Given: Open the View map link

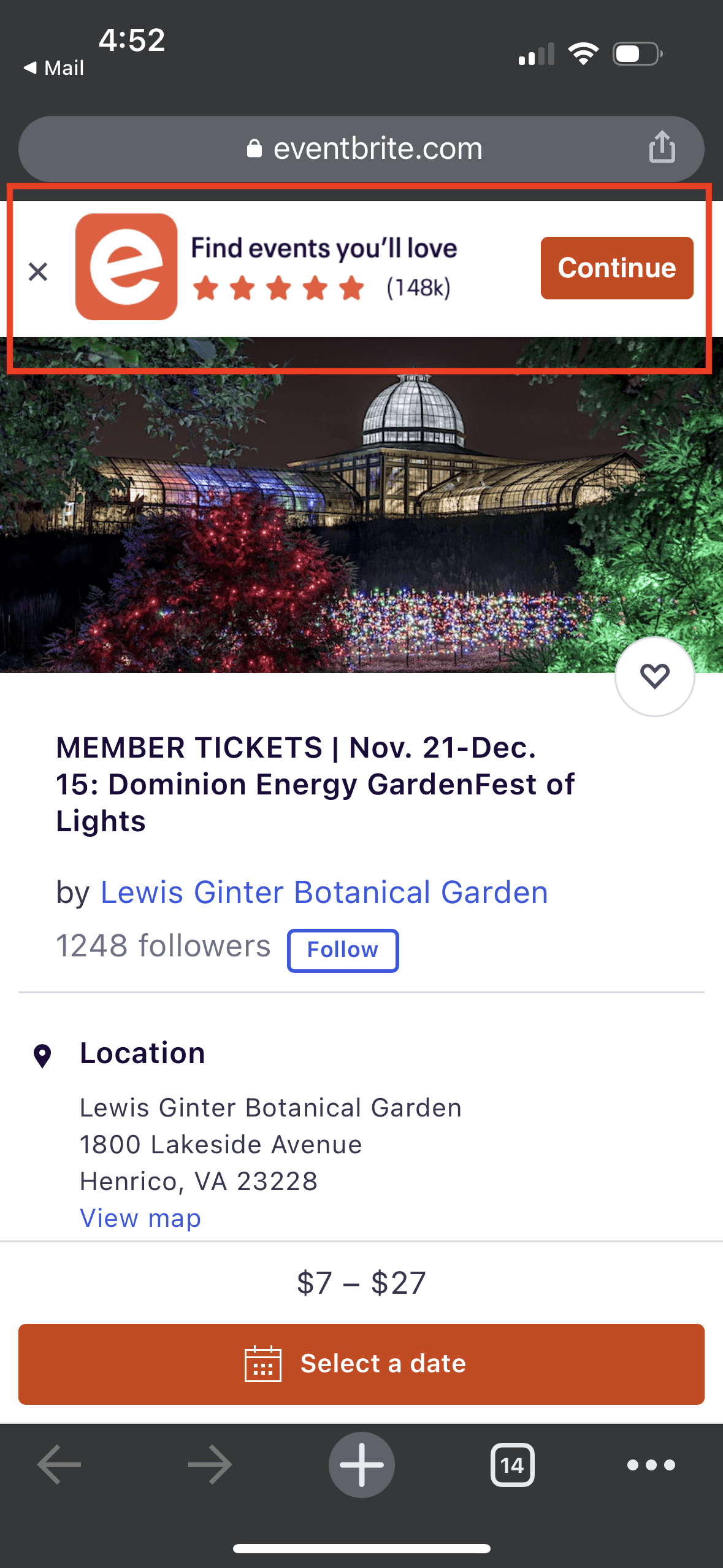Looking at the screenshot, I should (140, 1217).
